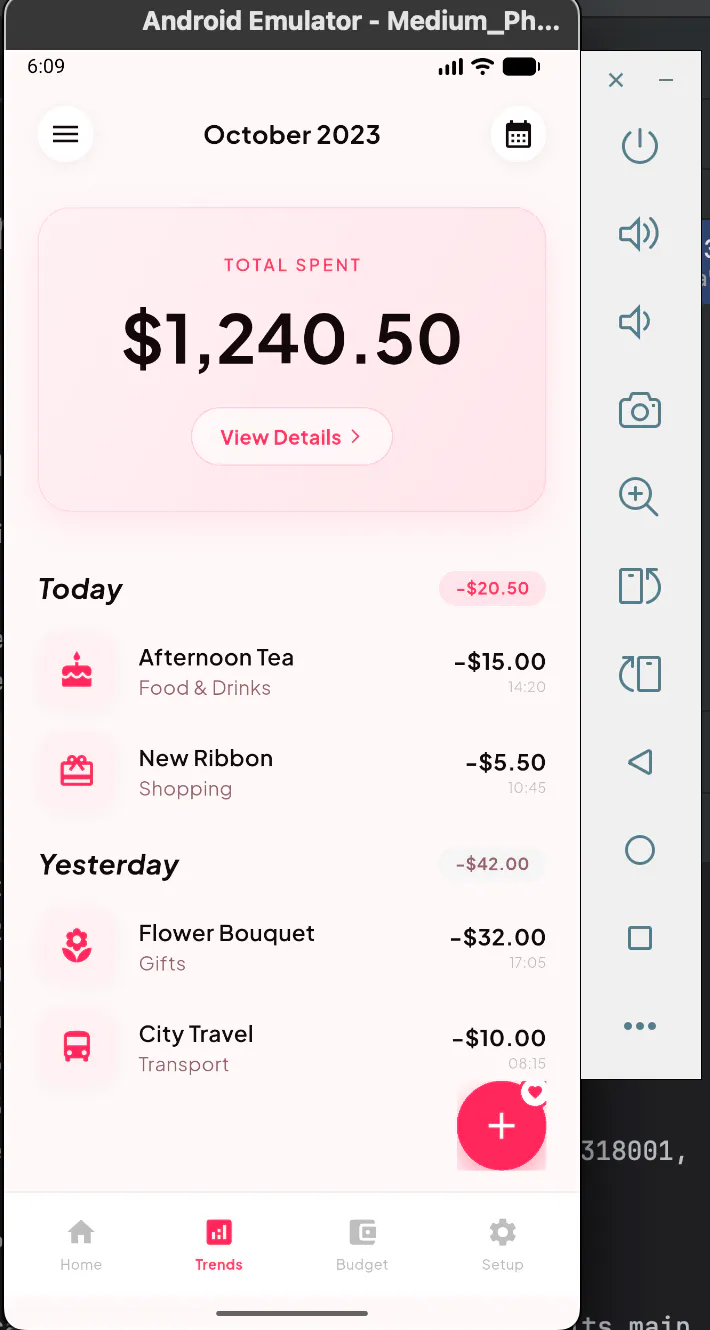The image size is (710, 1330).
Task: Add a new expense with plus button
Action: click(x=501, y=1126)
